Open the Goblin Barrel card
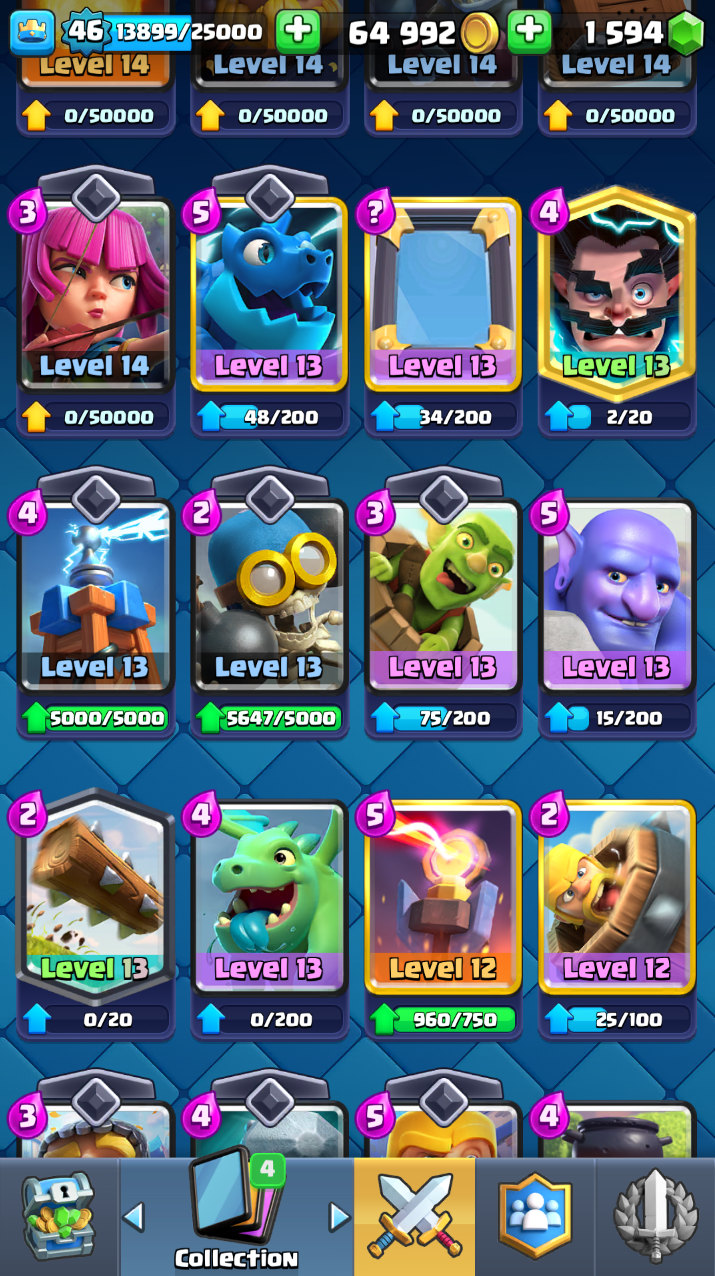 tap(443, 600)
